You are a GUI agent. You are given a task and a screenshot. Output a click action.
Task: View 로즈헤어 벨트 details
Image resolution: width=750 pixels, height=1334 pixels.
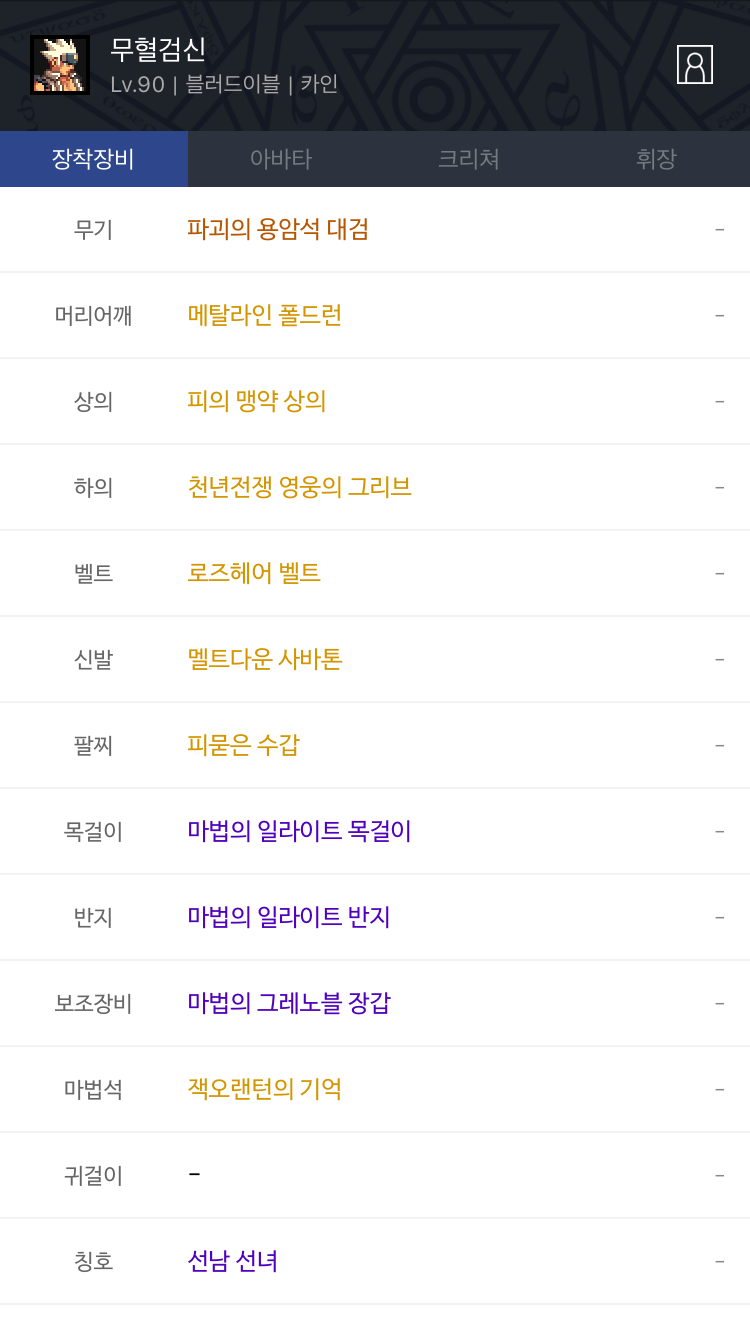(254, 573)
